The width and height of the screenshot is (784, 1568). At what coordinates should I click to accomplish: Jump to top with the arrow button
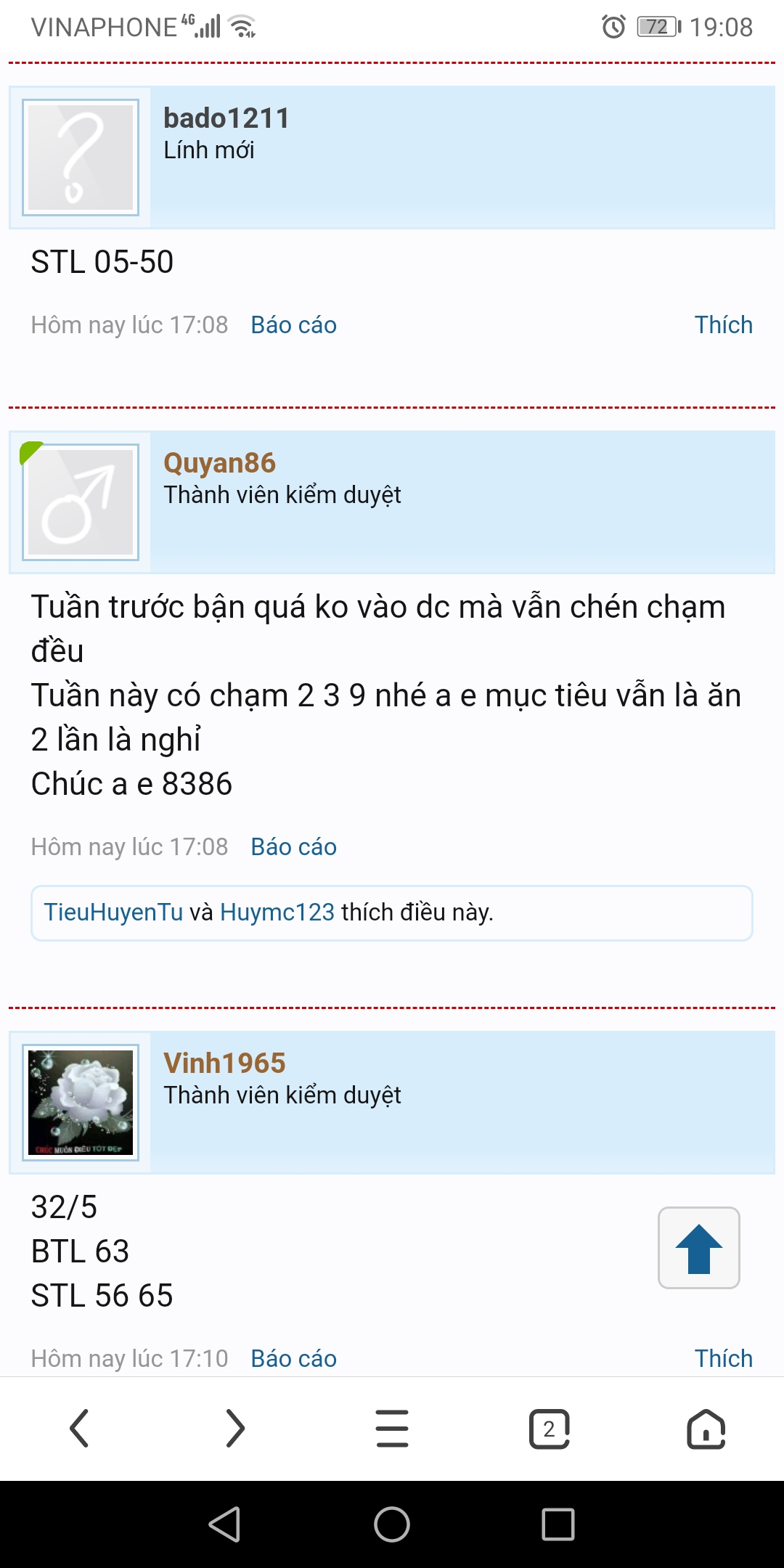click(698, 1248)
